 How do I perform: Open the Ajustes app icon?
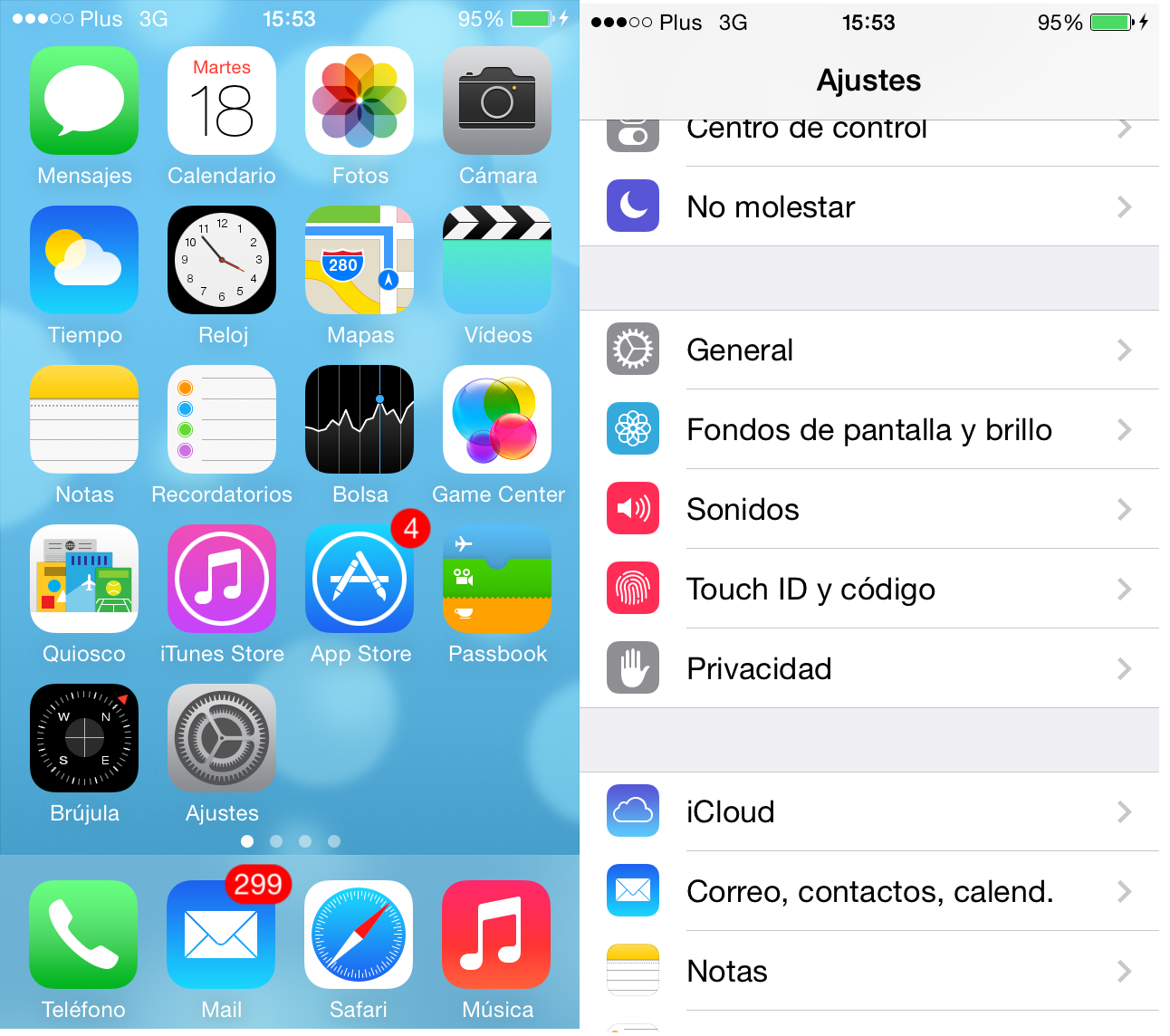pos(222,738)
